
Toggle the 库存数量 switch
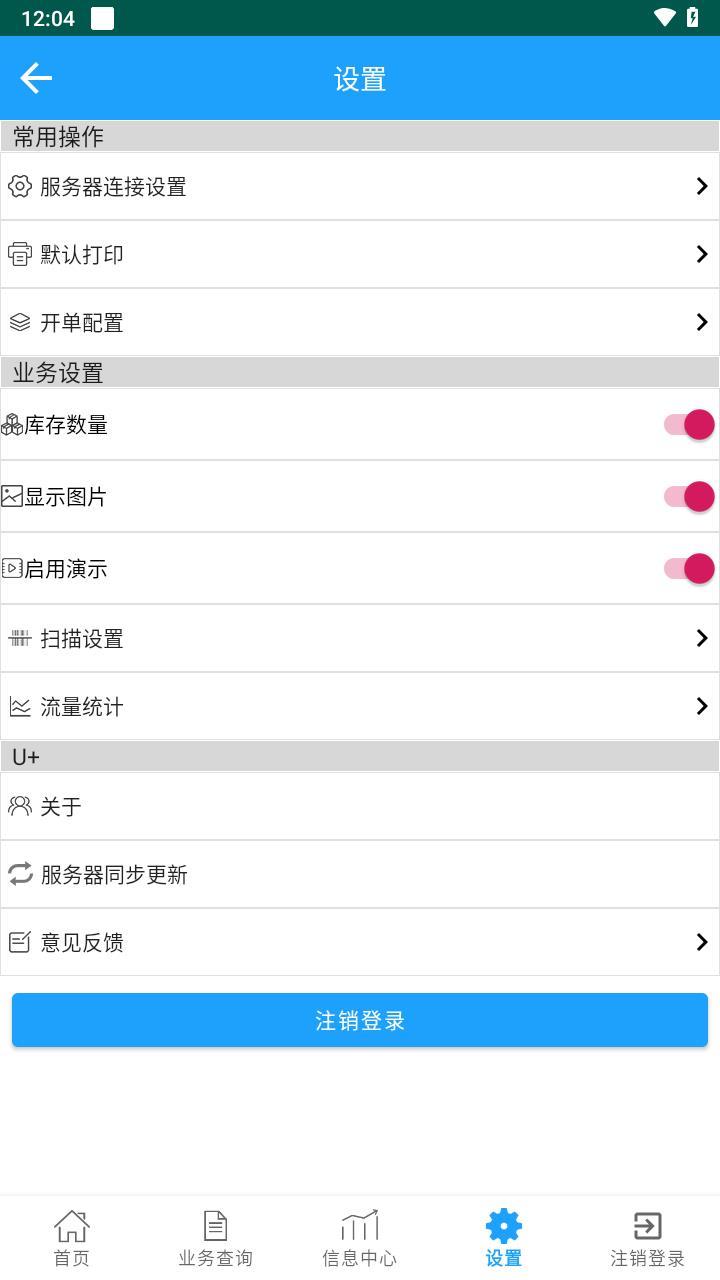tap(689, 425)
